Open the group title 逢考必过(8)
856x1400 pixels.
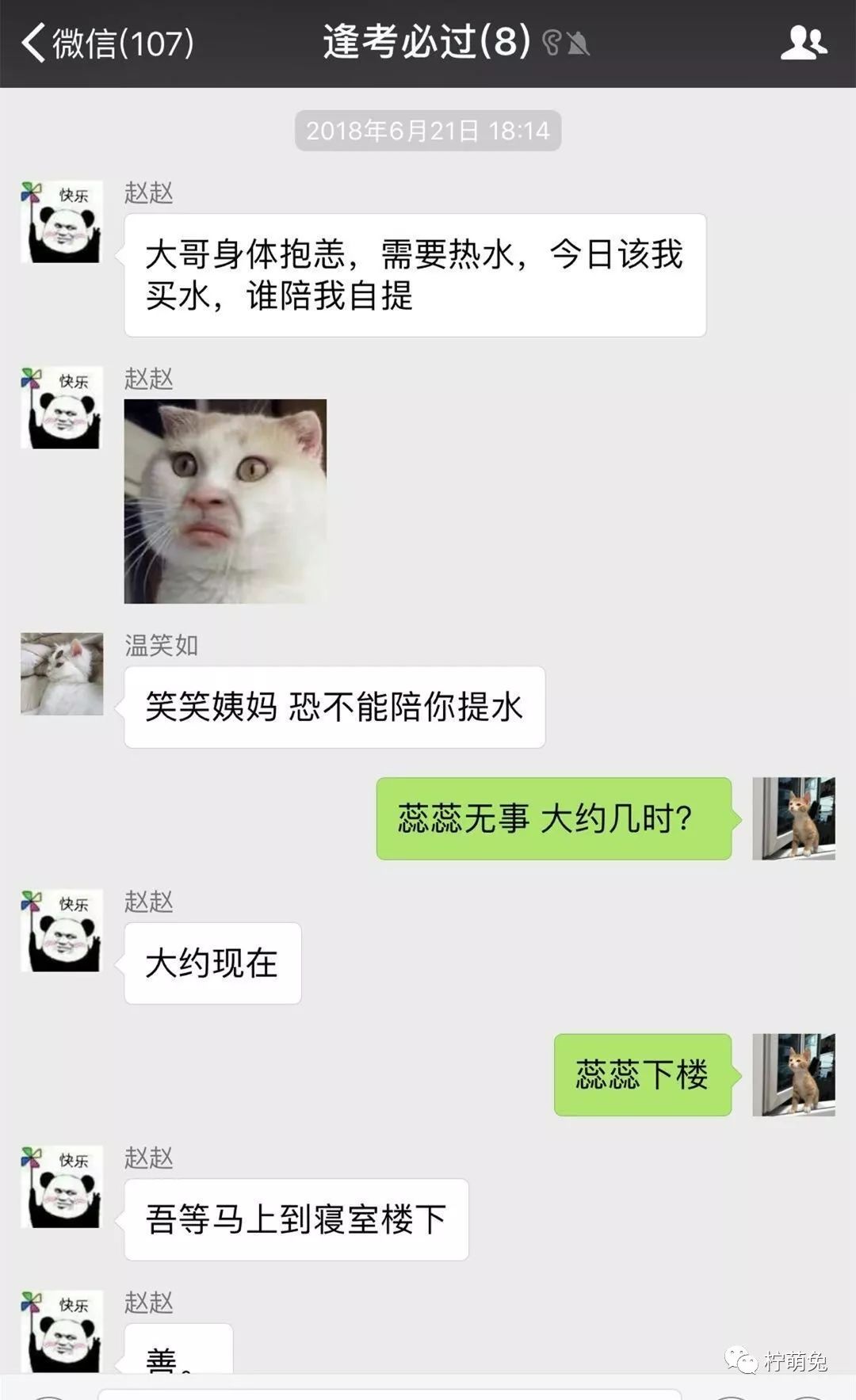click(426, 44)
